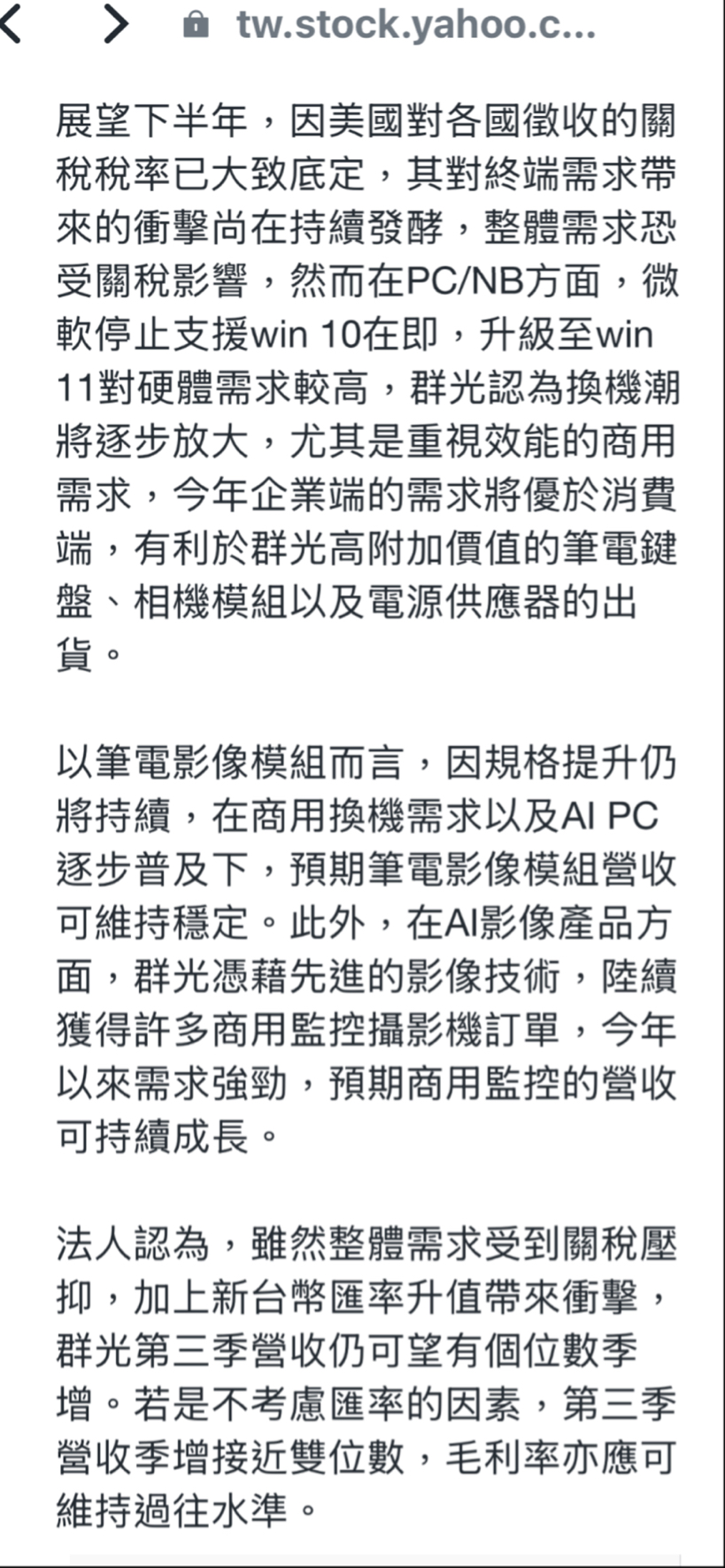This screenshot has height=1568, width=725.
Task: Go back to the previous page
Action: pyautogui.click(x=11, y=24)
